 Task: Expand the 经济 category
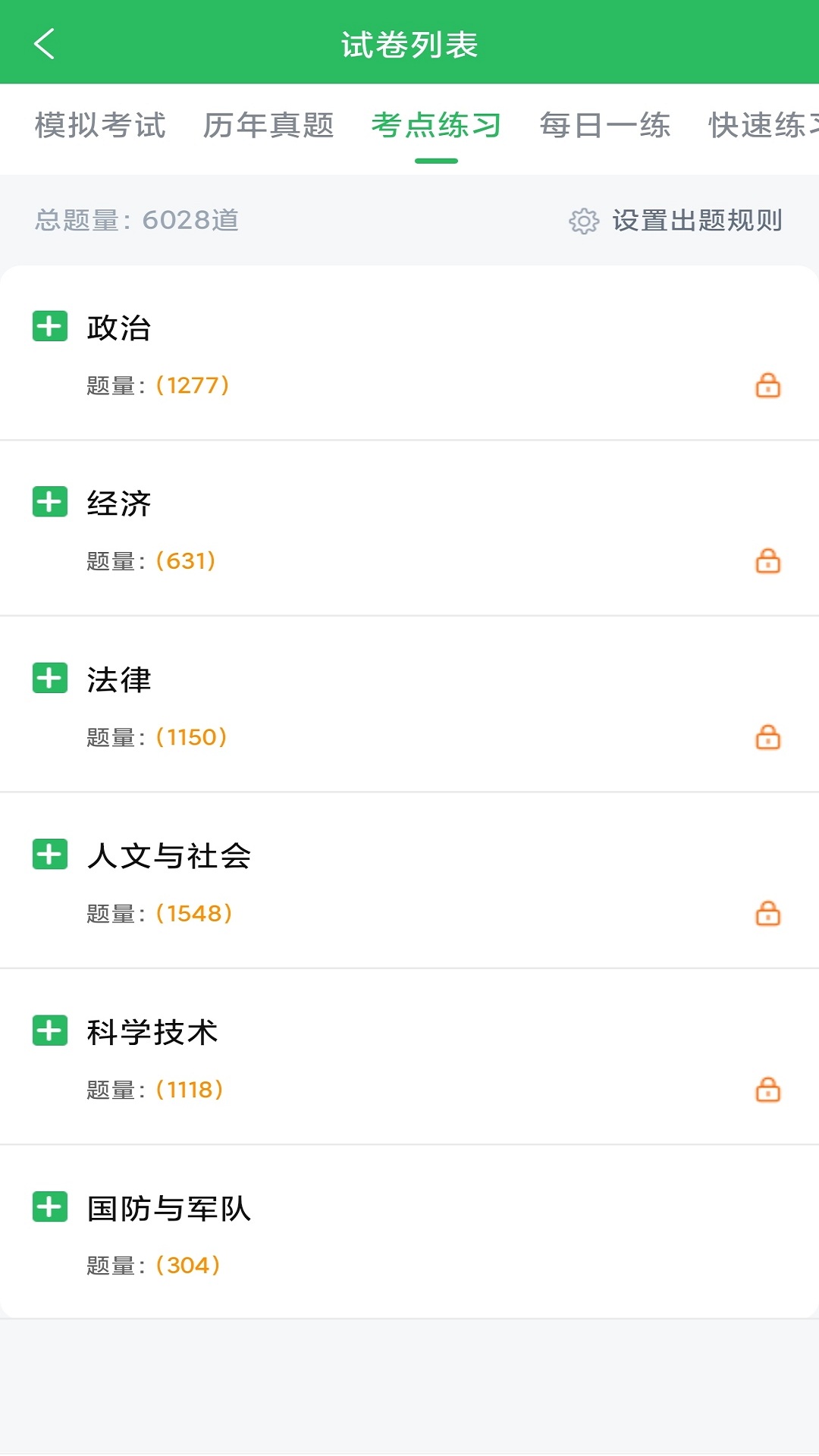[x=50, y=502]
